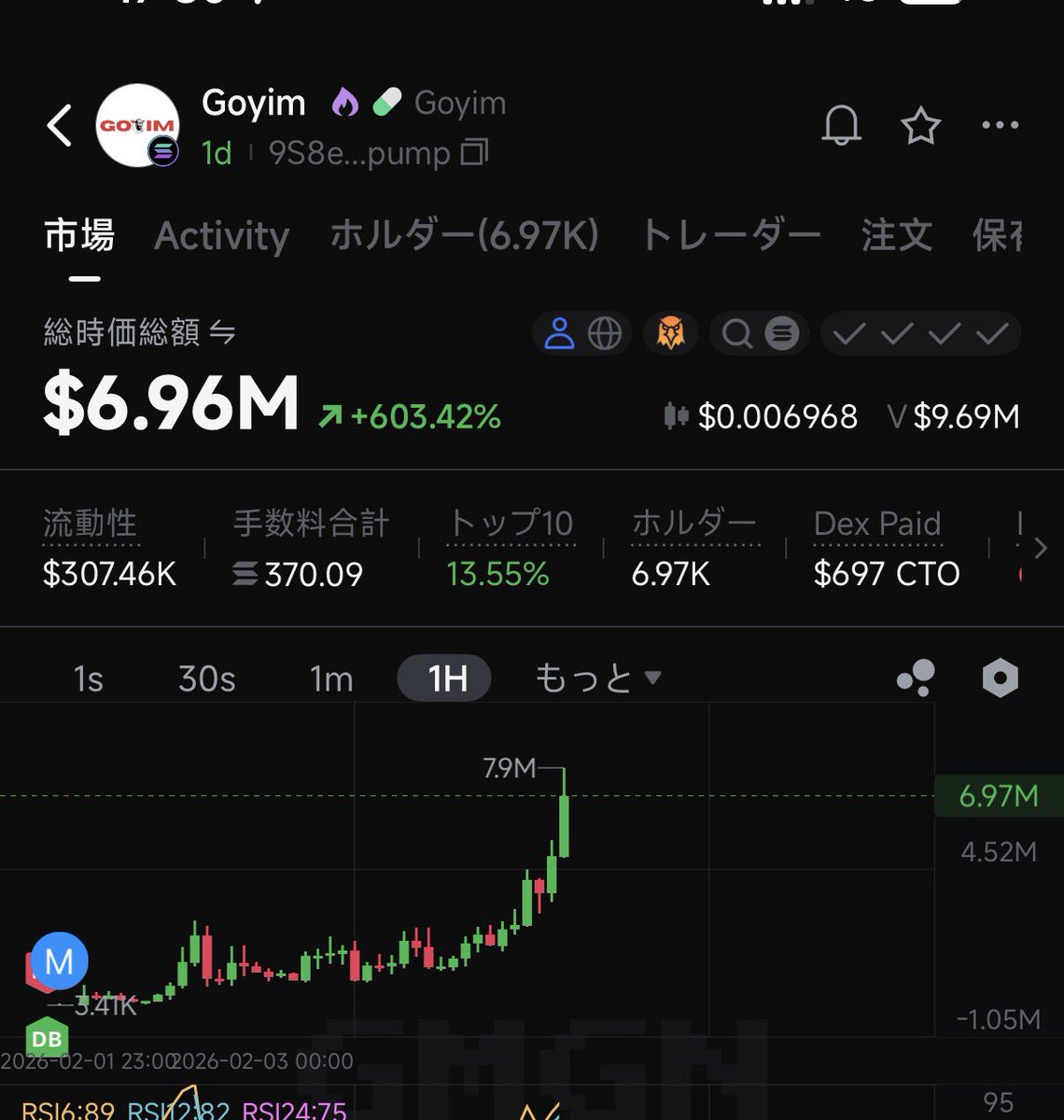The image size is (1064, 1120).
Task: Choose the 1m chart interval
Action: (331, 679)
